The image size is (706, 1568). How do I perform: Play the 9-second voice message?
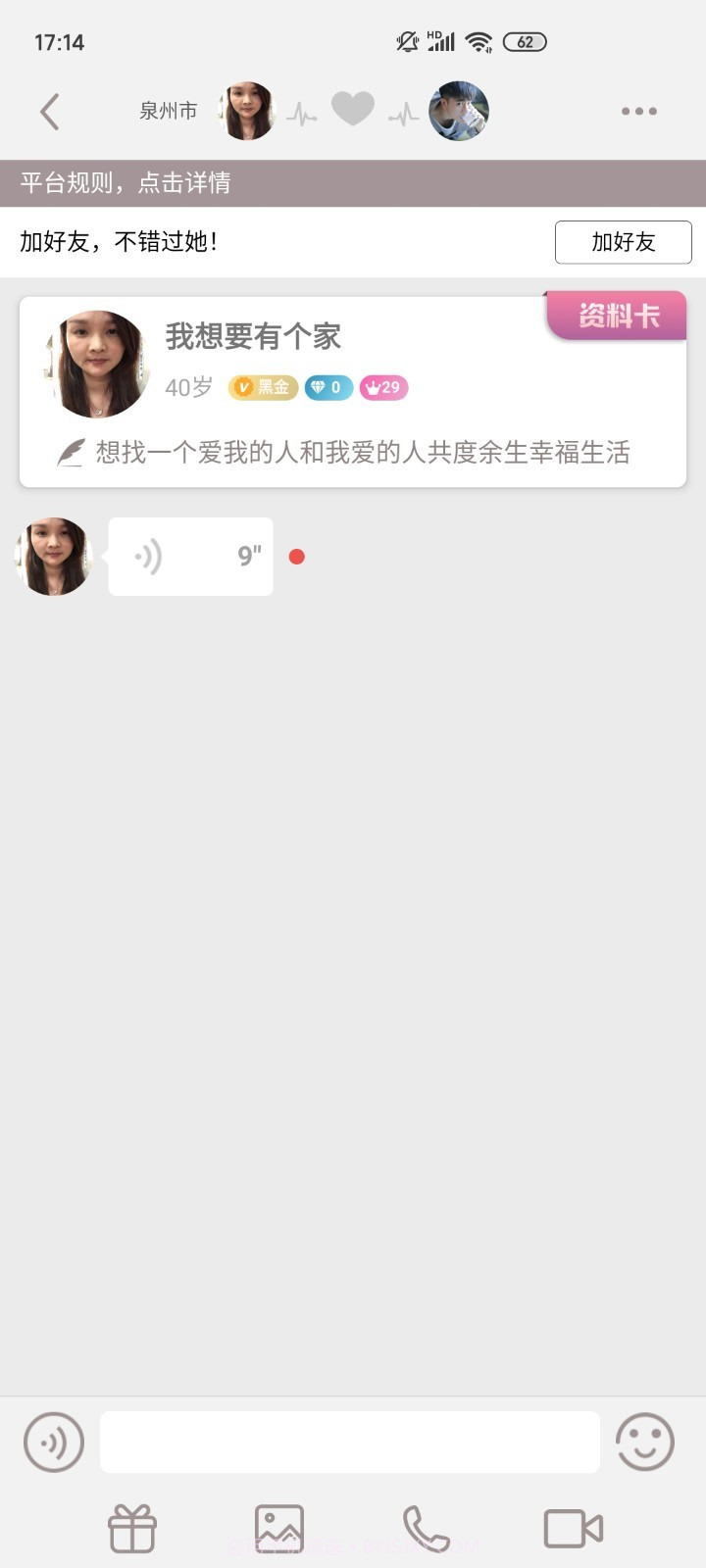(x=189, y=557)
